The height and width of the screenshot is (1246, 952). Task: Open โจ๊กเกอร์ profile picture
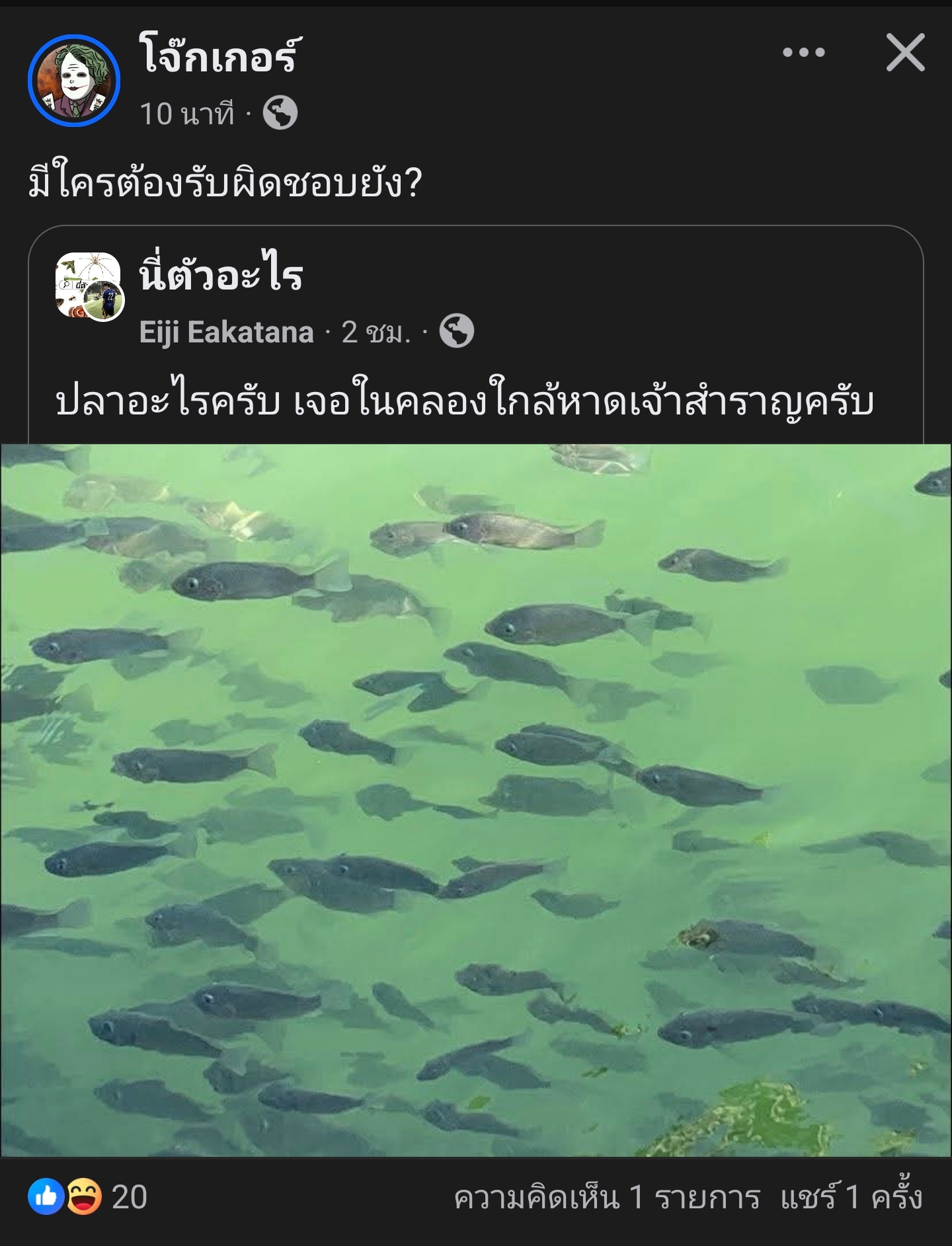pos(74,81)
